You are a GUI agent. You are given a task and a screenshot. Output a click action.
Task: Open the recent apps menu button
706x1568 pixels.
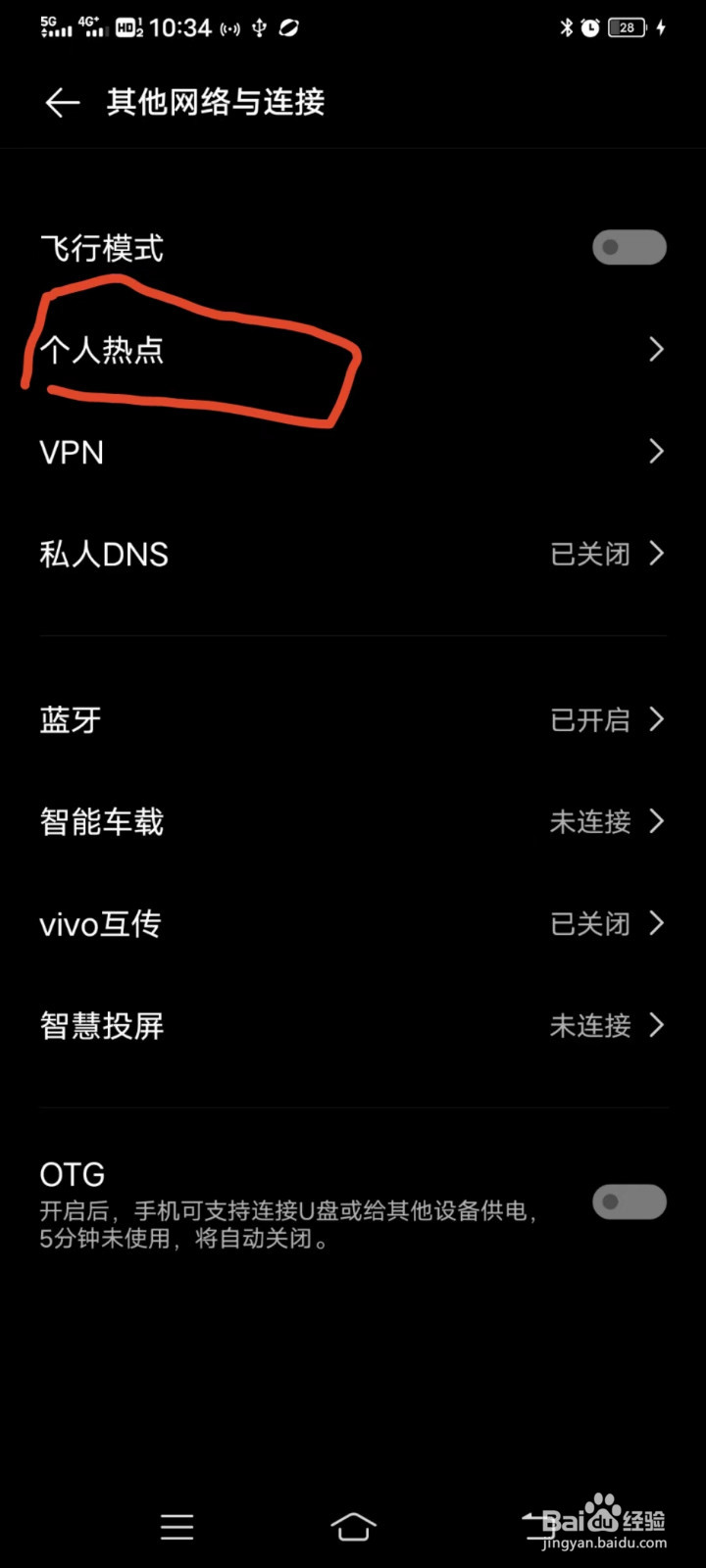(x=177, y=1526)
